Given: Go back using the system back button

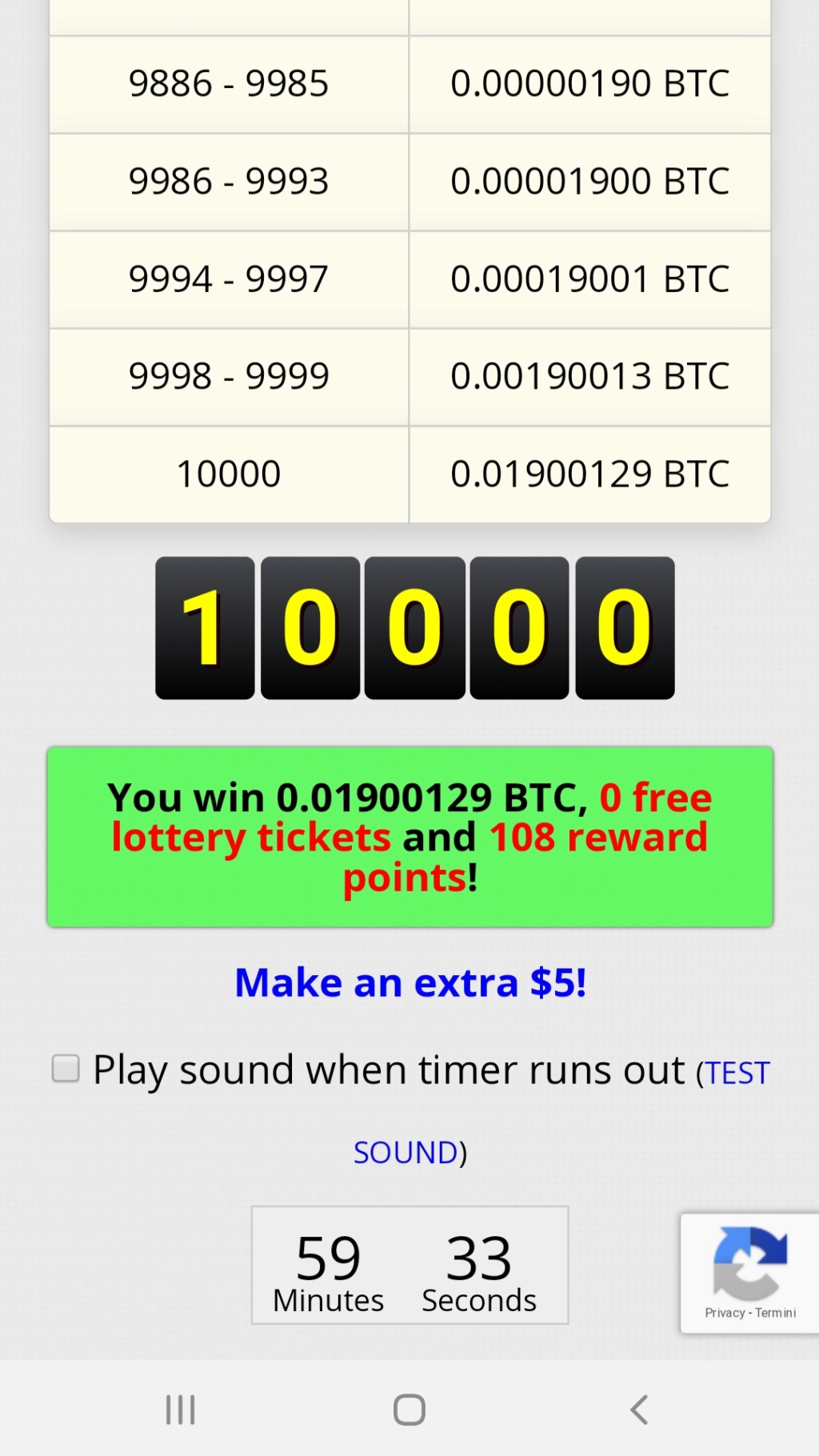Looking at the screenshot, I should pos(638,1410).
